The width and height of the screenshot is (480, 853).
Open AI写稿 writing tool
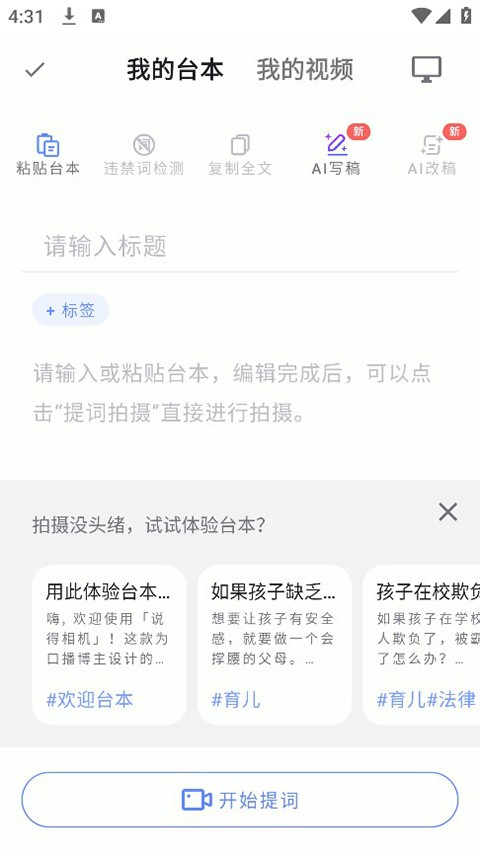click(x=336, y=154)
